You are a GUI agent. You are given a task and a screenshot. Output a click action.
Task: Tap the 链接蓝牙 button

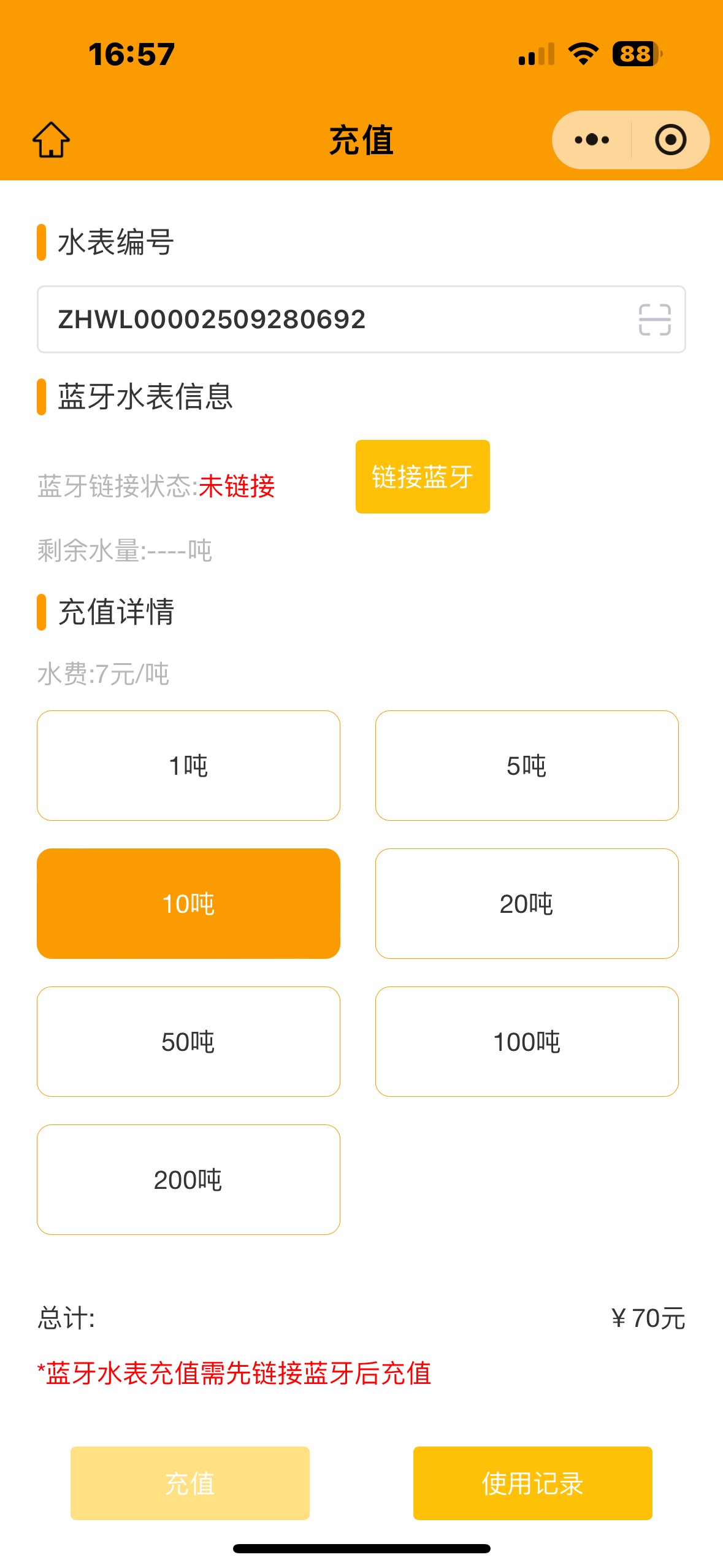click(x=423, y=477)
